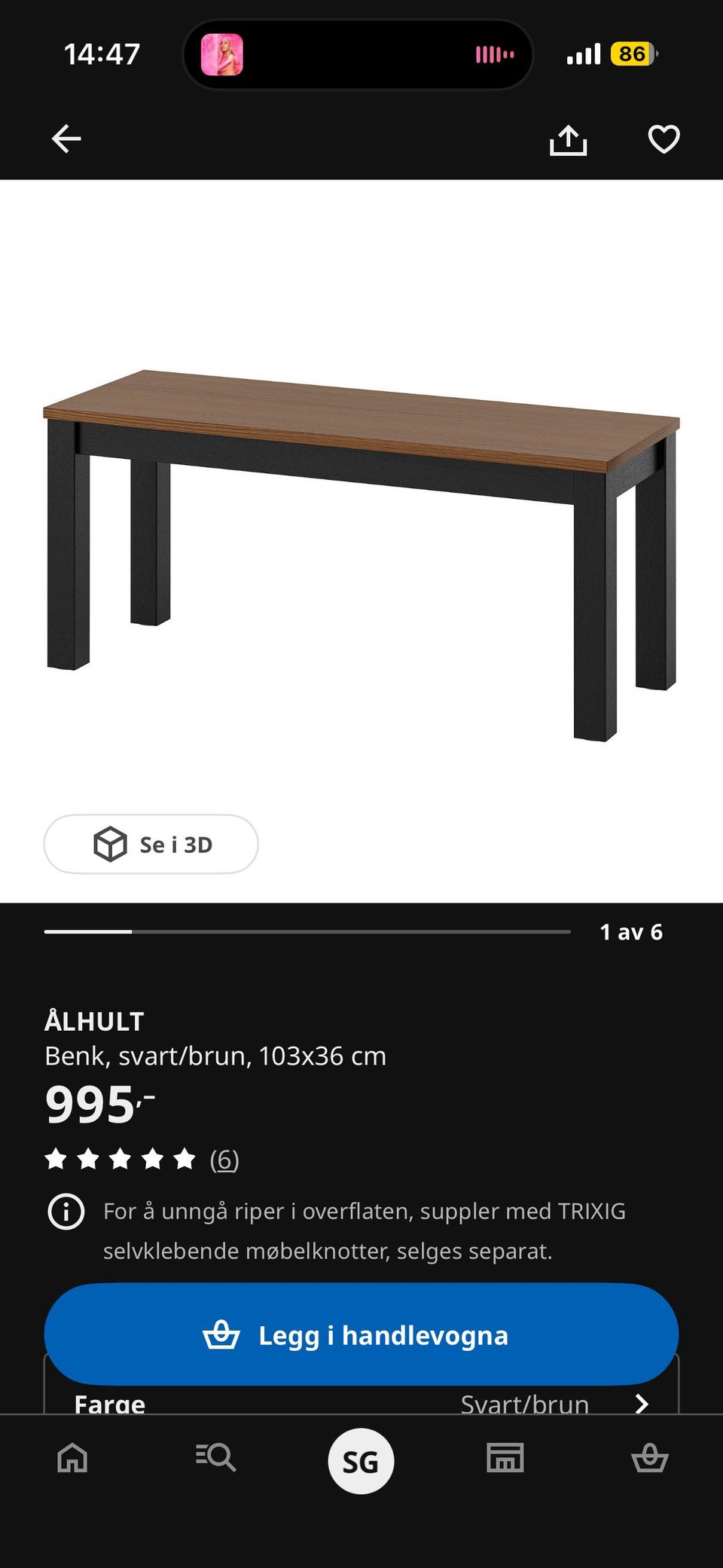Open the store tab

[505, 1458]
